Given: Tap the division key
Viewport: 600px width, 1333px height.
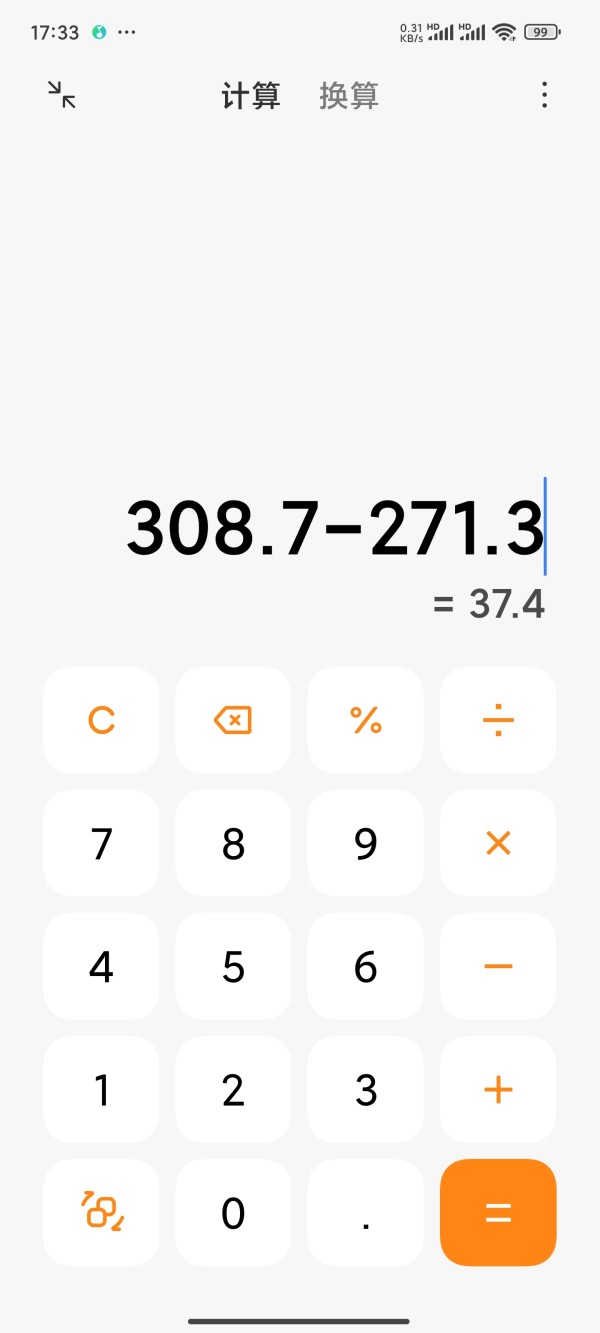Looking at the screenshot, I should (x=498, y=720).
